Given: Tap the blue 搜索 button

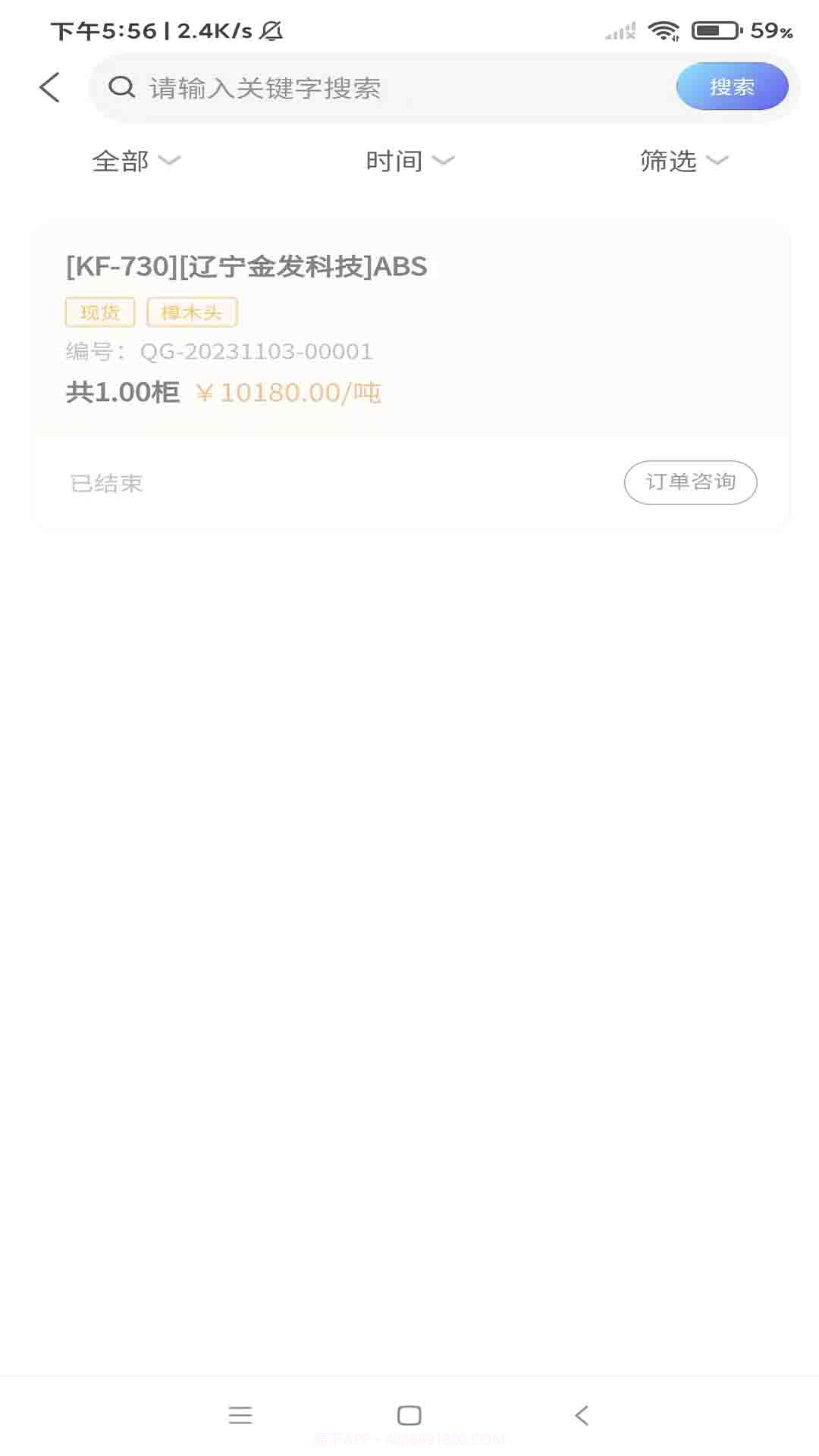Looking at the screenshot, I should click(x=731, y=87).
